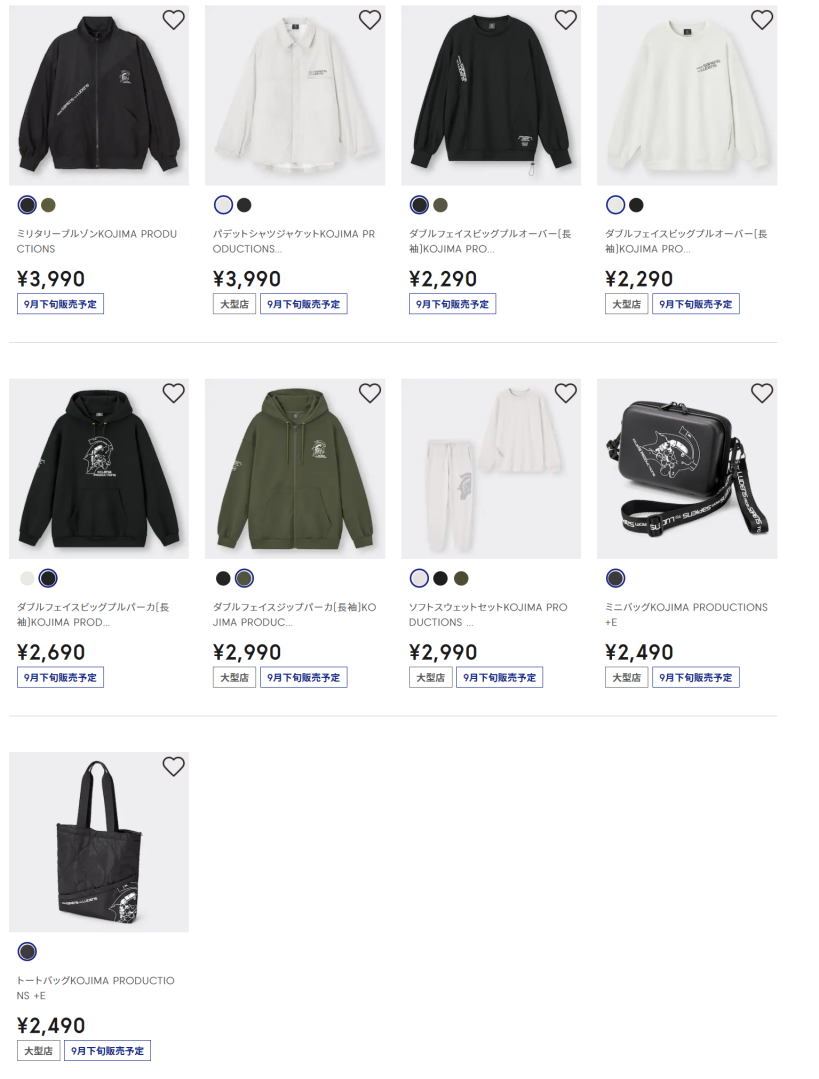
Task: Open the ミニバッグ product card
Action: click(x=687, y=469)
